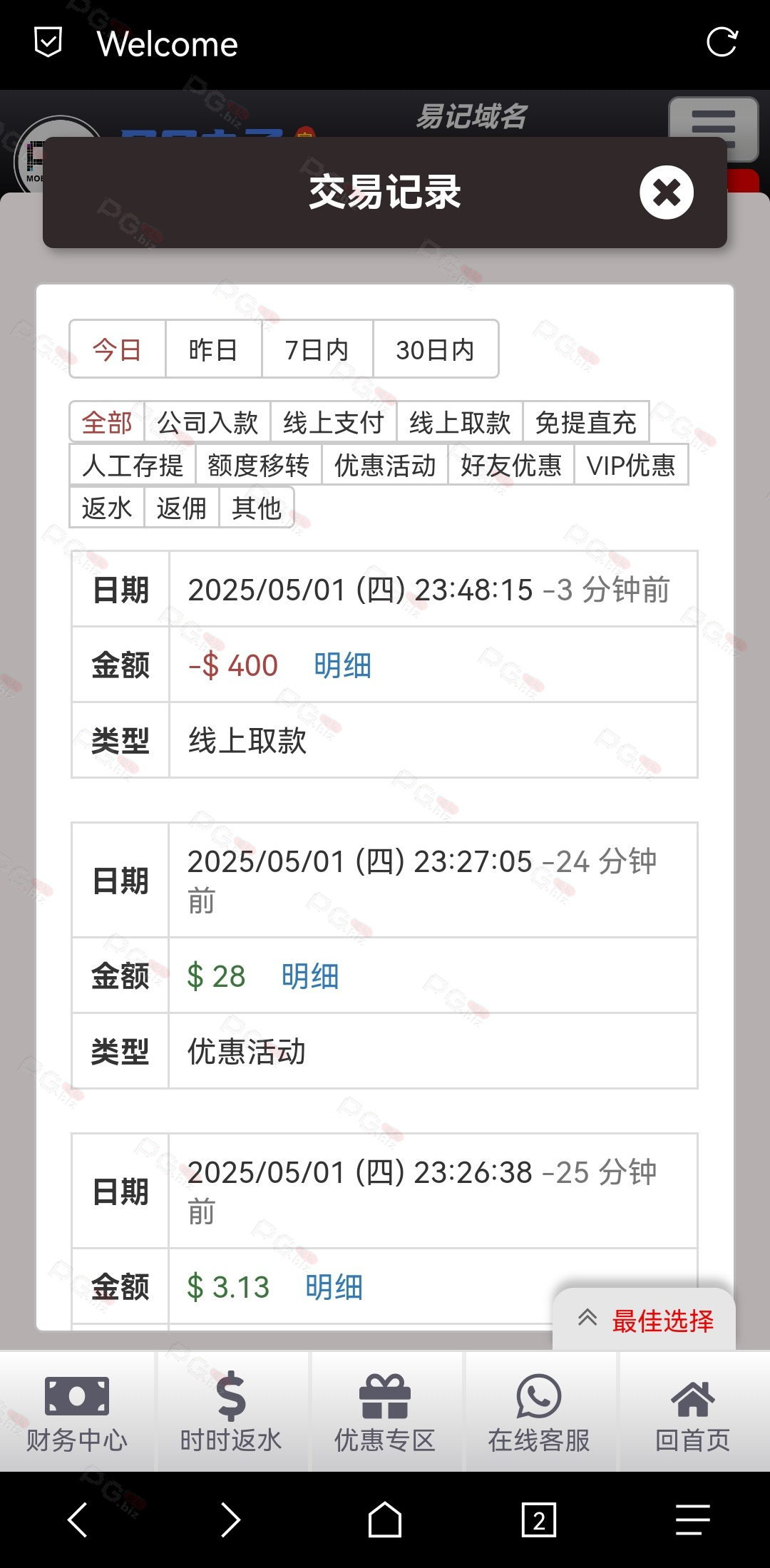
Task: Tap the browser tabs button
Action: point(539,1520)
